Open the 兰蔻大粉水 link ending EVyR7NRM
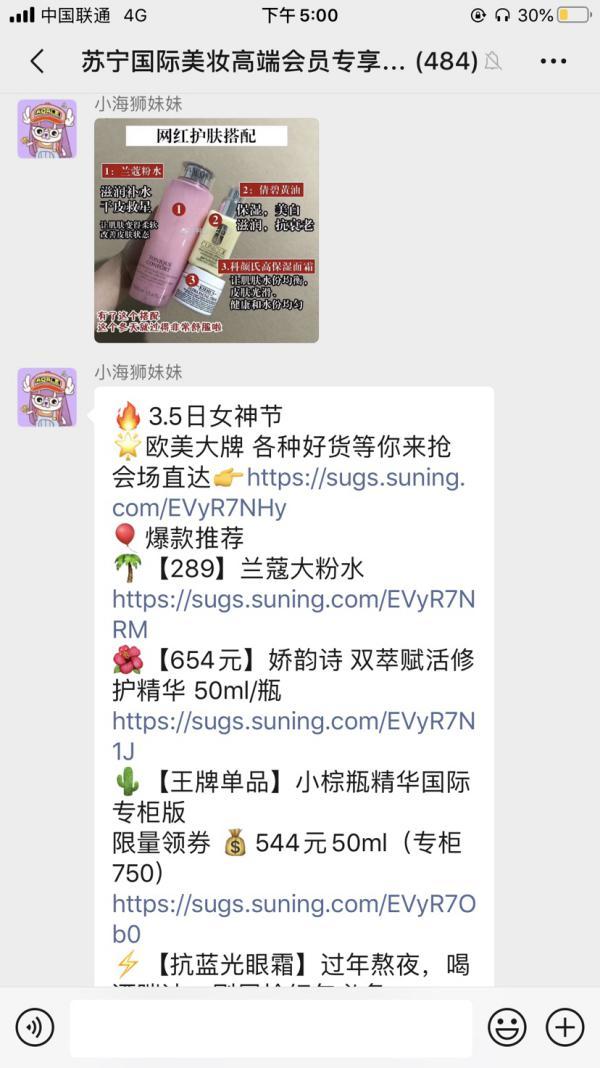 point(294,614)
